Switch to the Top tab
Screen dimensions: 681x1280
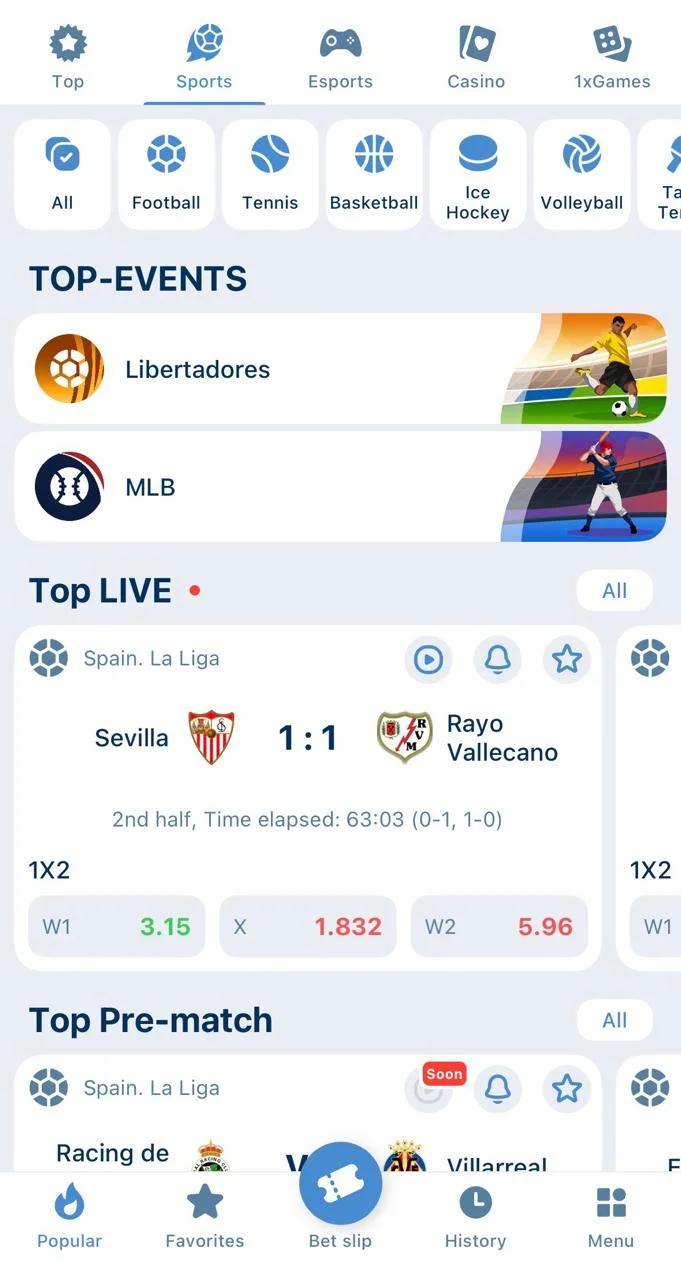click(x=68, y=58)
